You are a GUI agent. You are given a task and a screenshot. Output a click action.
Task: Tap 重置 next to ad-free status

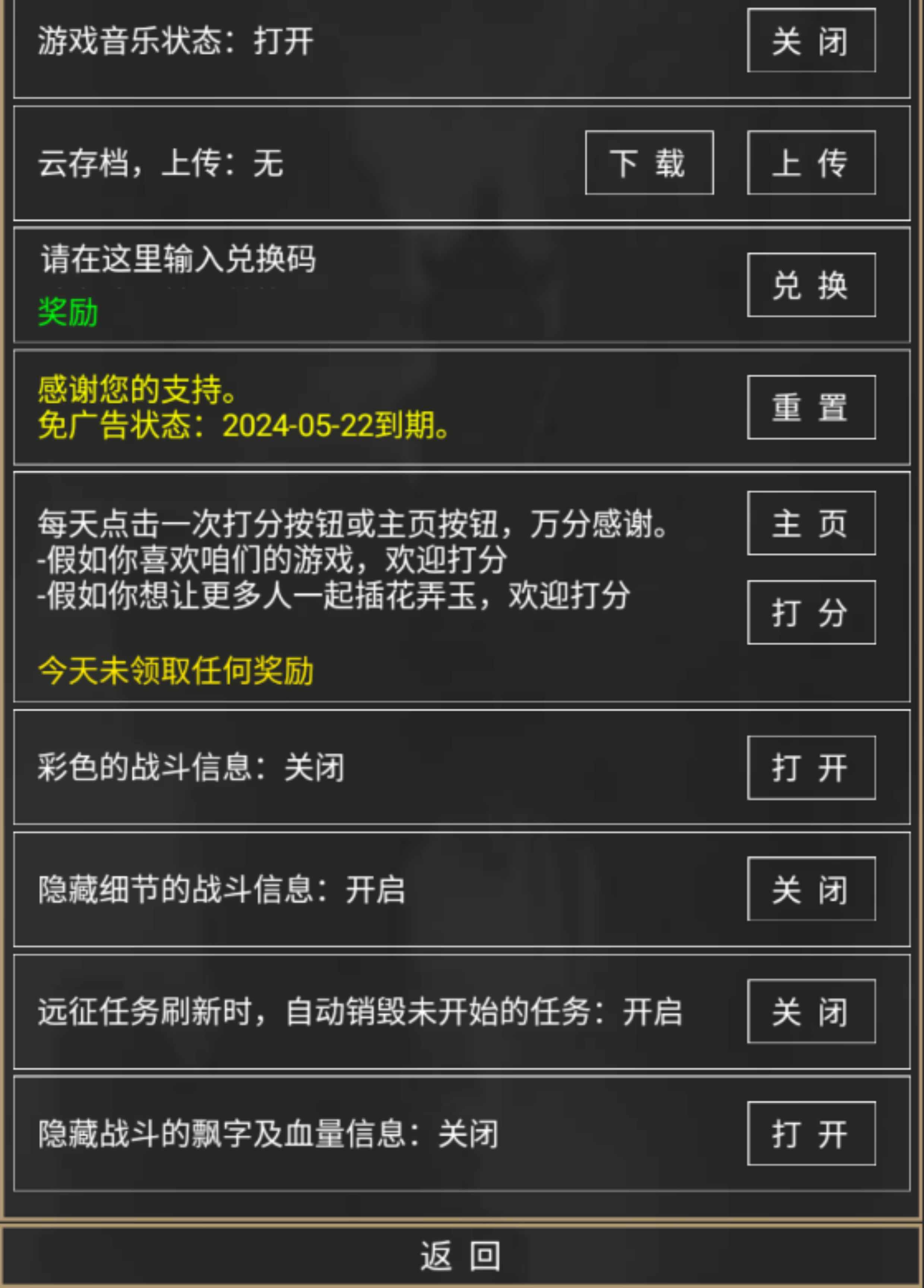(811, 407)
